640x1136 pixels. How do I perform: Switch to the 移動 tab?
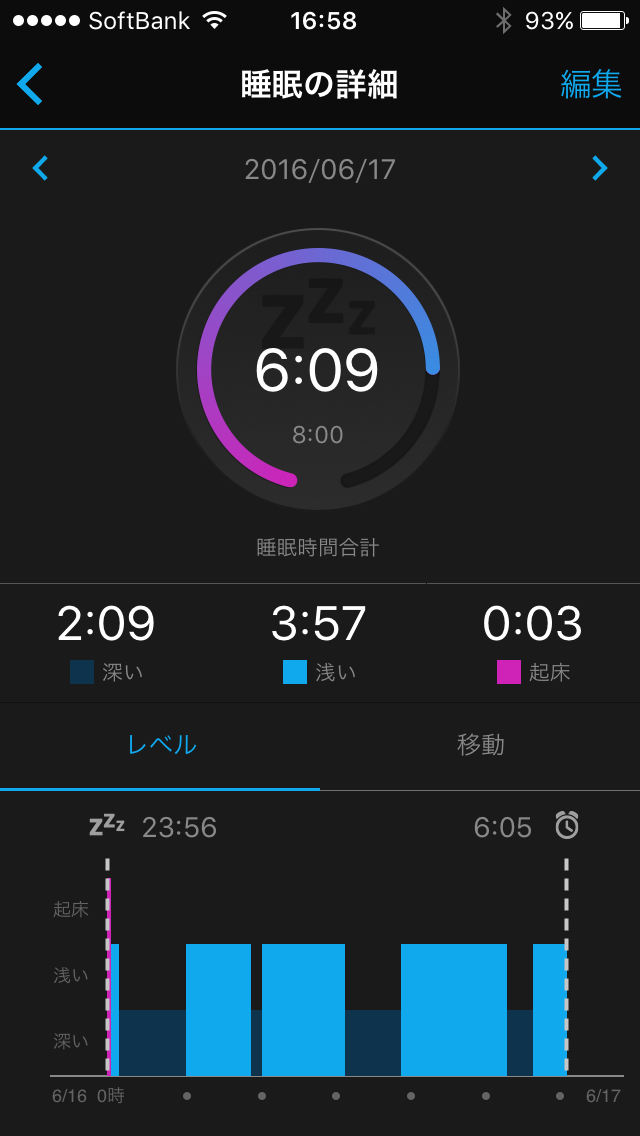(x=480, y=745)
